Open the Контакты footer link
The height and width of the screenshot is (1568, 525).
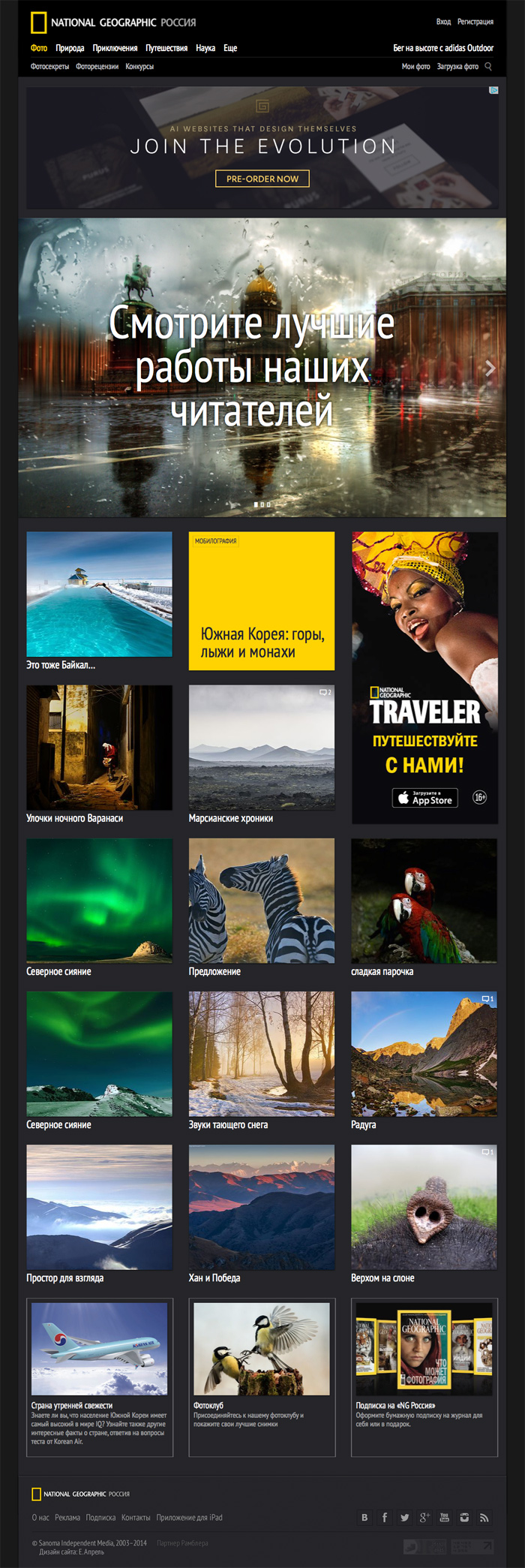click(x=136, y=1518)
